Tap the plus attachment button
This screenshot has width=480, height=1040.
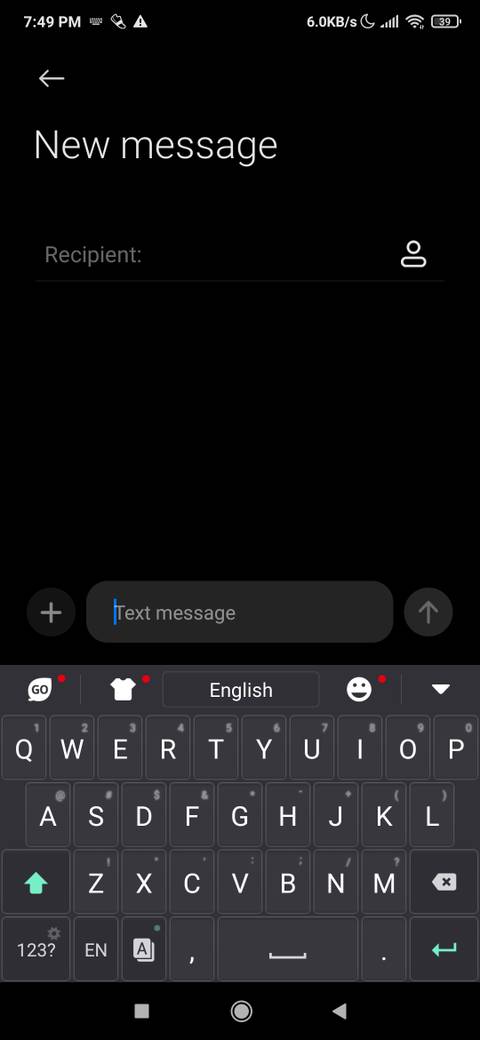click(x=51, y=612)
